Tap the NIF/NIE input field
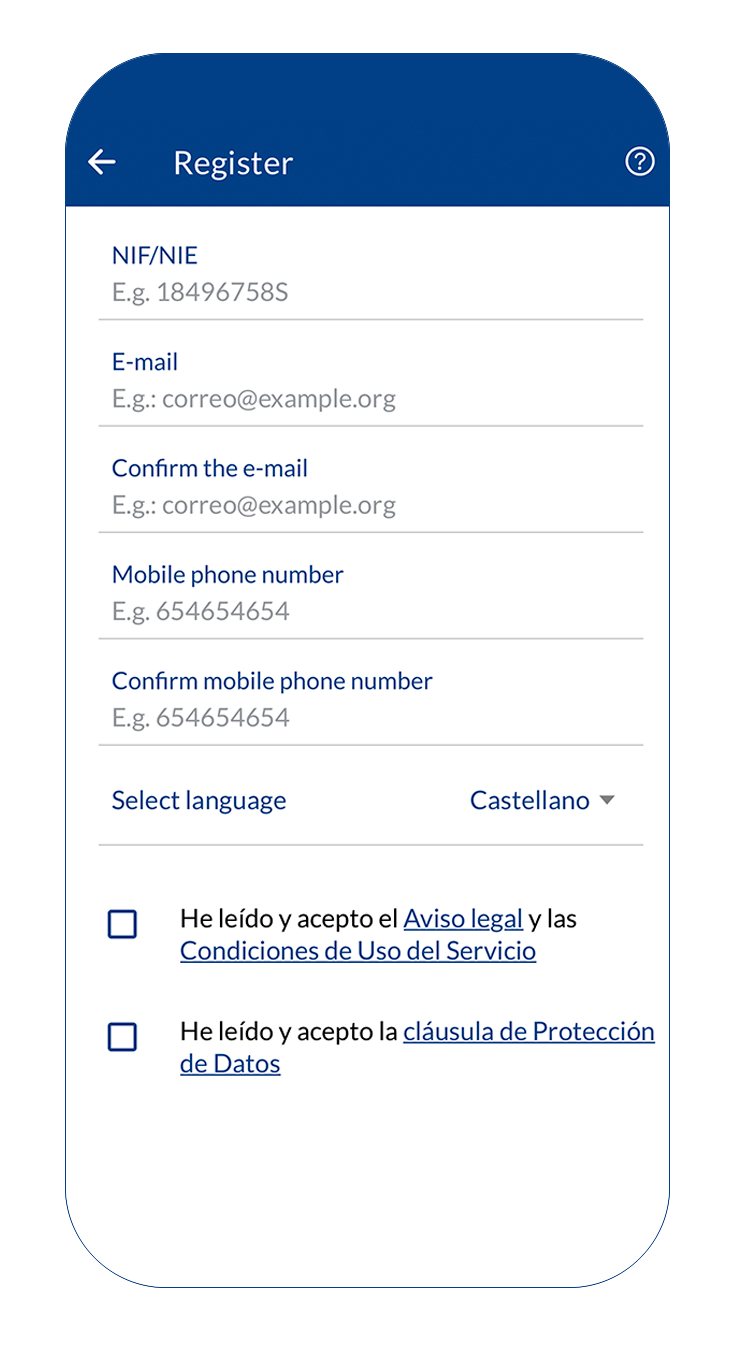 click(370, 293)
